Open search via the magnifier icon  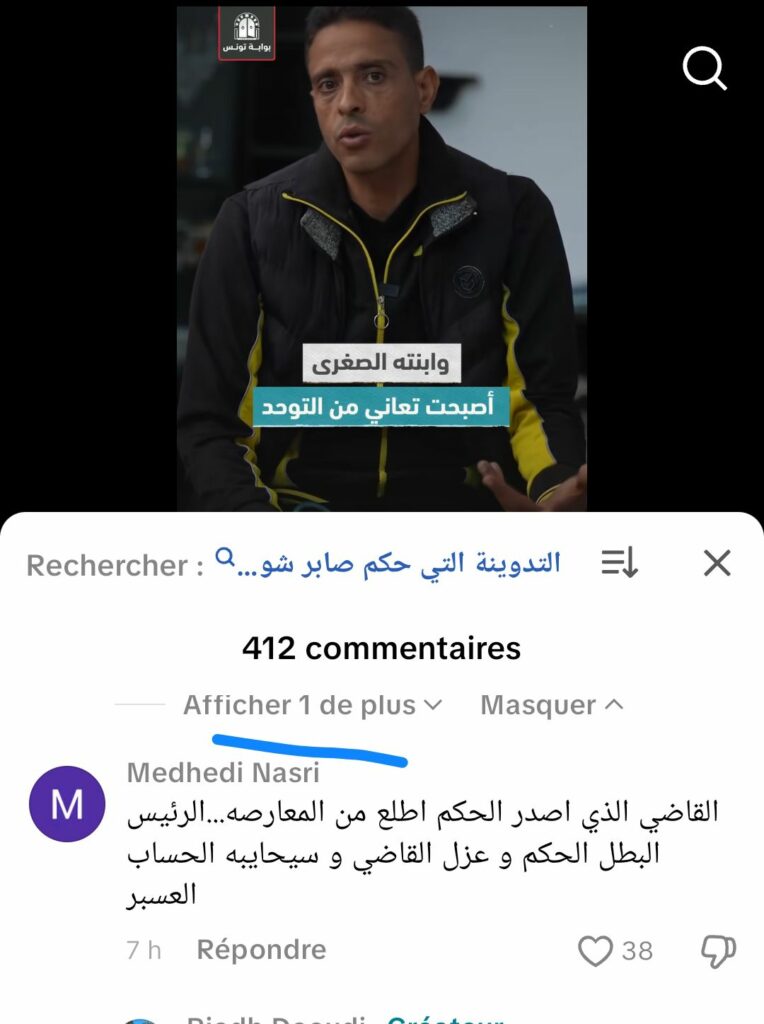point(704,69)
